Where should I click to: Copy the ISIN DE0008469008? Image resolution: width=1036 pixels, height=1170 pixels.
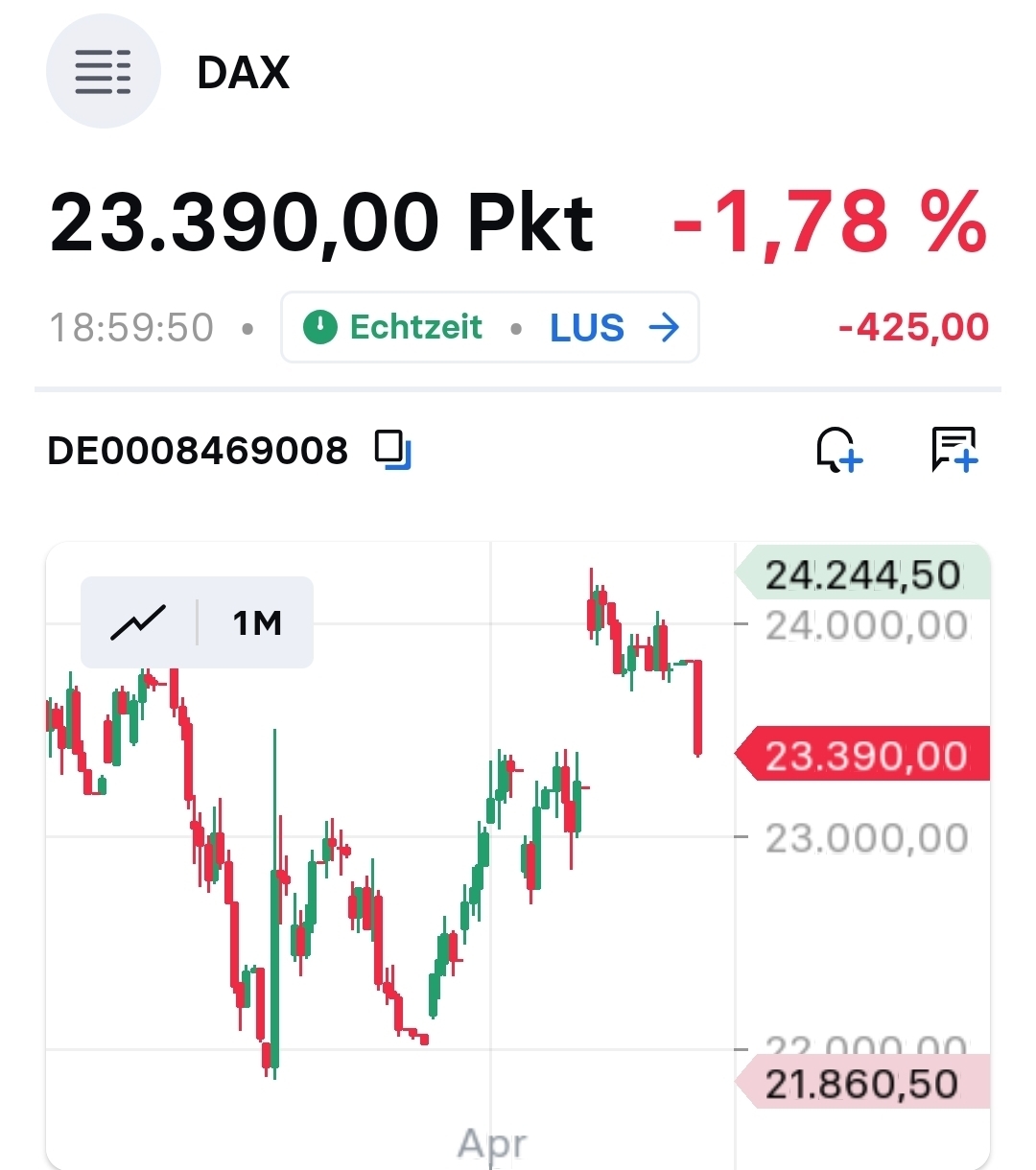click(392, 450)
